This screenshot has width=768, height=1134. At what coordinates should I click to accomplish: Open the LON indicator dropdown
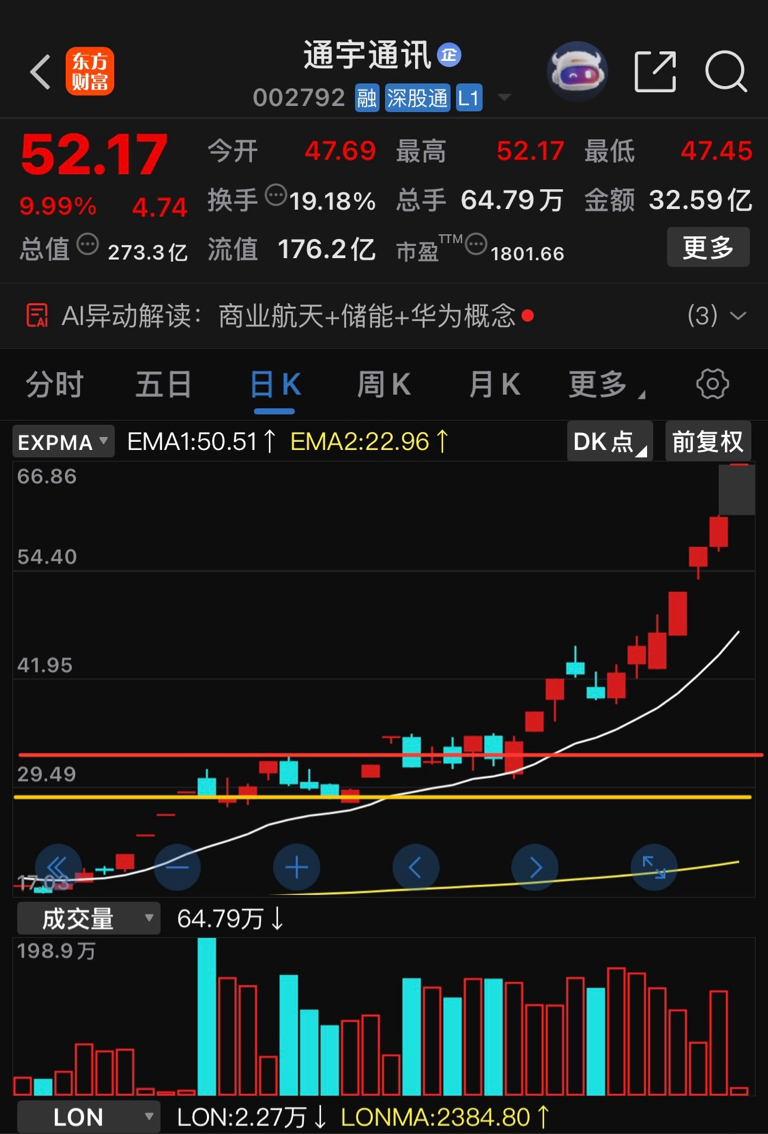tap(88, 1117)
